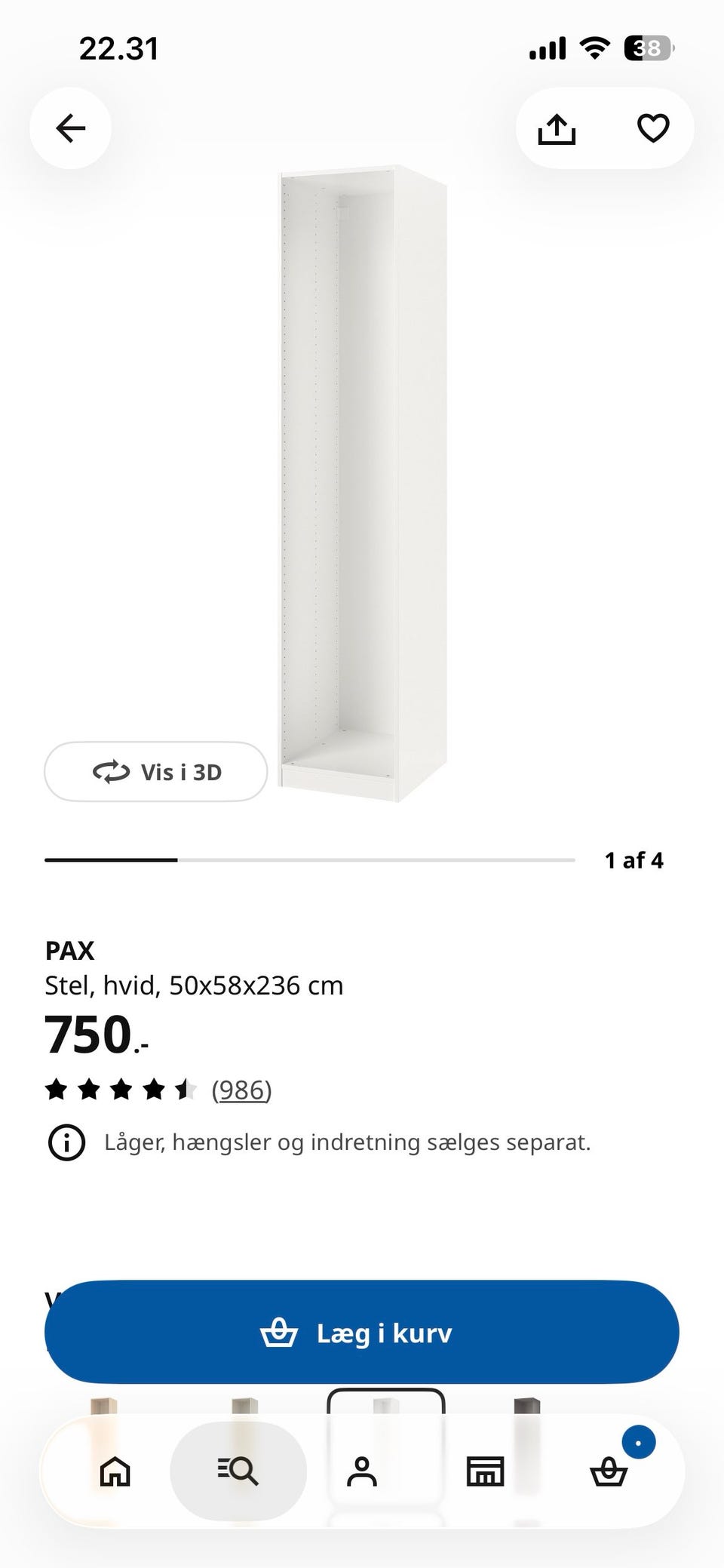Open the shopping basket tab
This screenshot has height=1568, width=724.
tap(609, 1471)
